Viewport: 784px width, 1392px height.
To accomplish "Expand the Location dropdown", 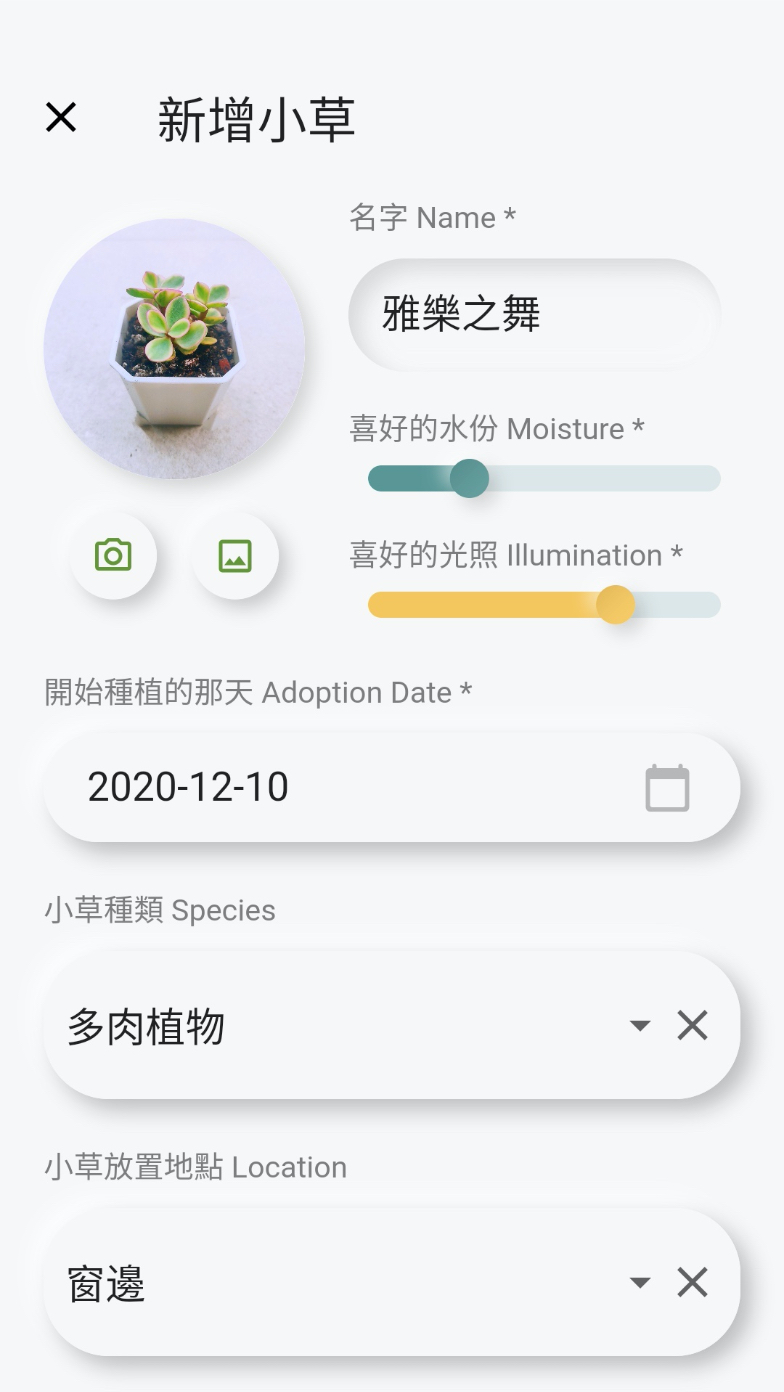I will pos(640,1283).
